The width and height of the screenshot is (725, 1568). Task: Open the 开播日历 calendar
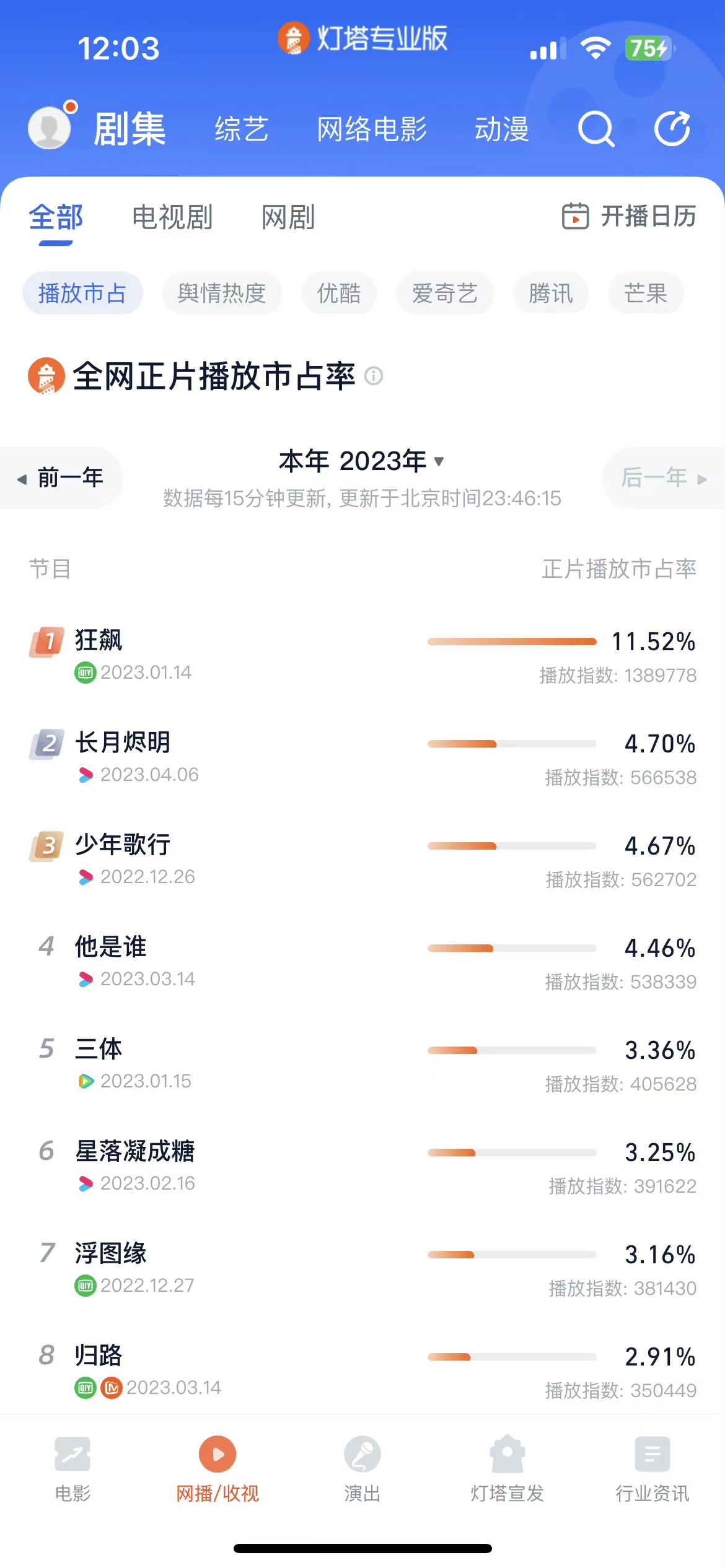(629, 216)
